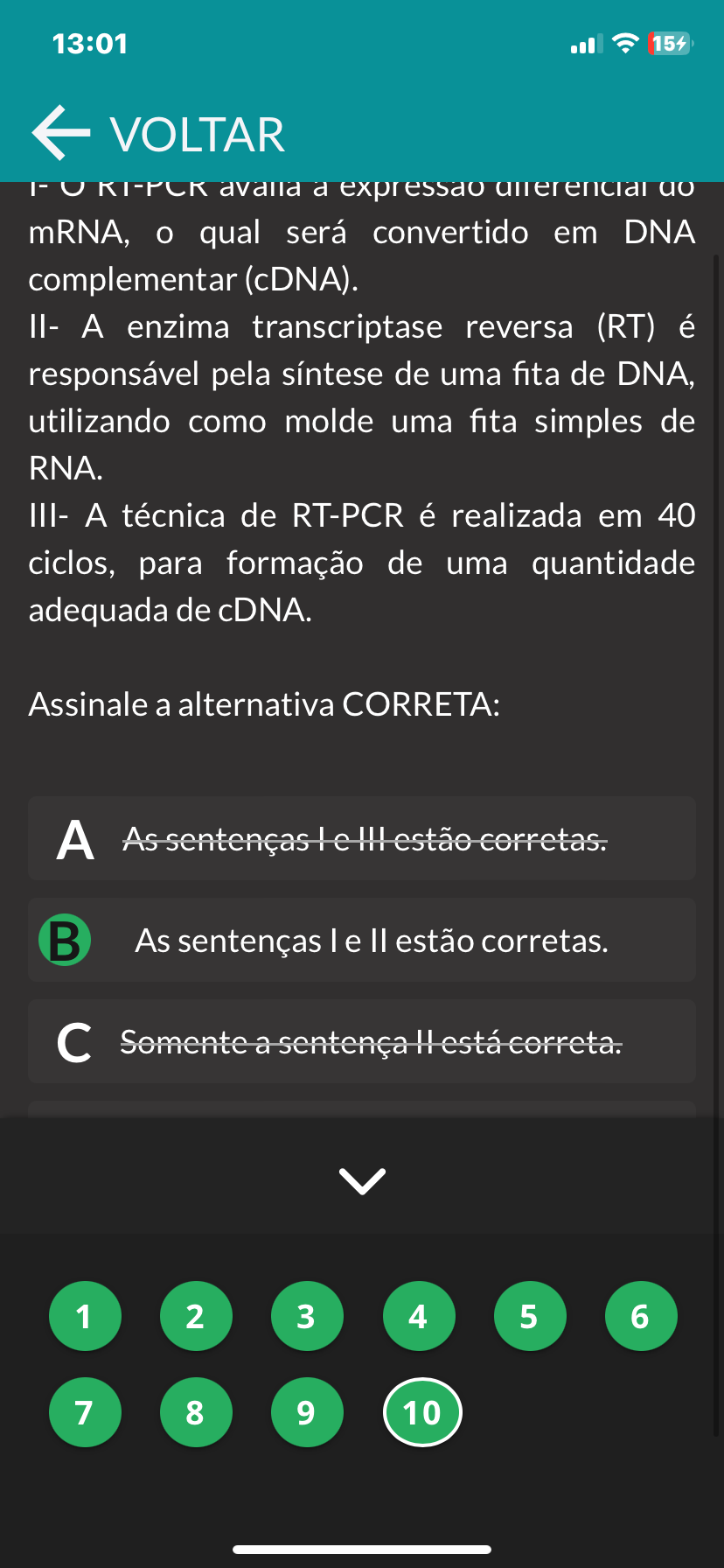Jump to question 9

307,1412
